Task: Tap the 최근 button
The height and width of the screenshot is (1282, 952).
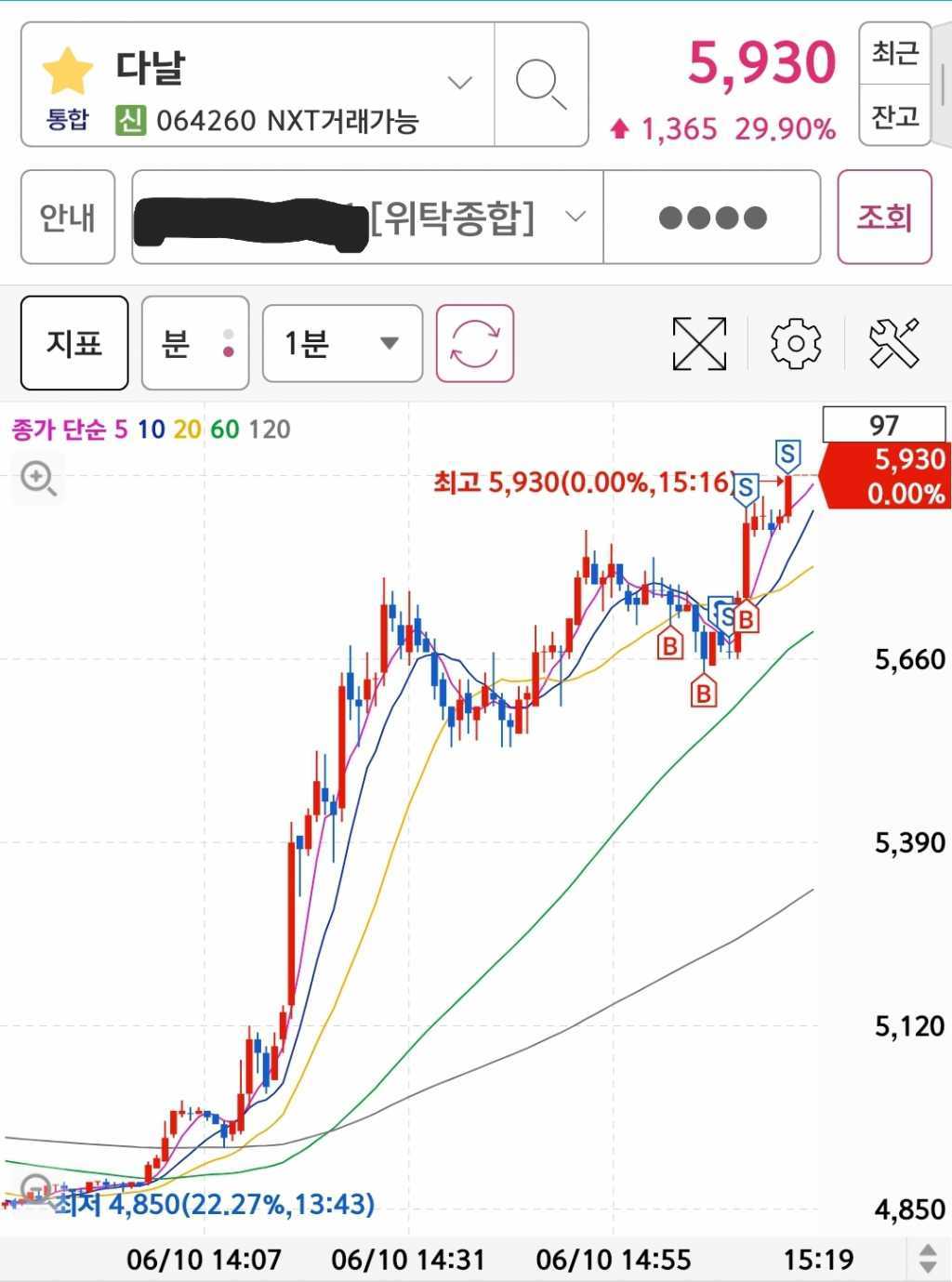Action: tap(894, 54)
